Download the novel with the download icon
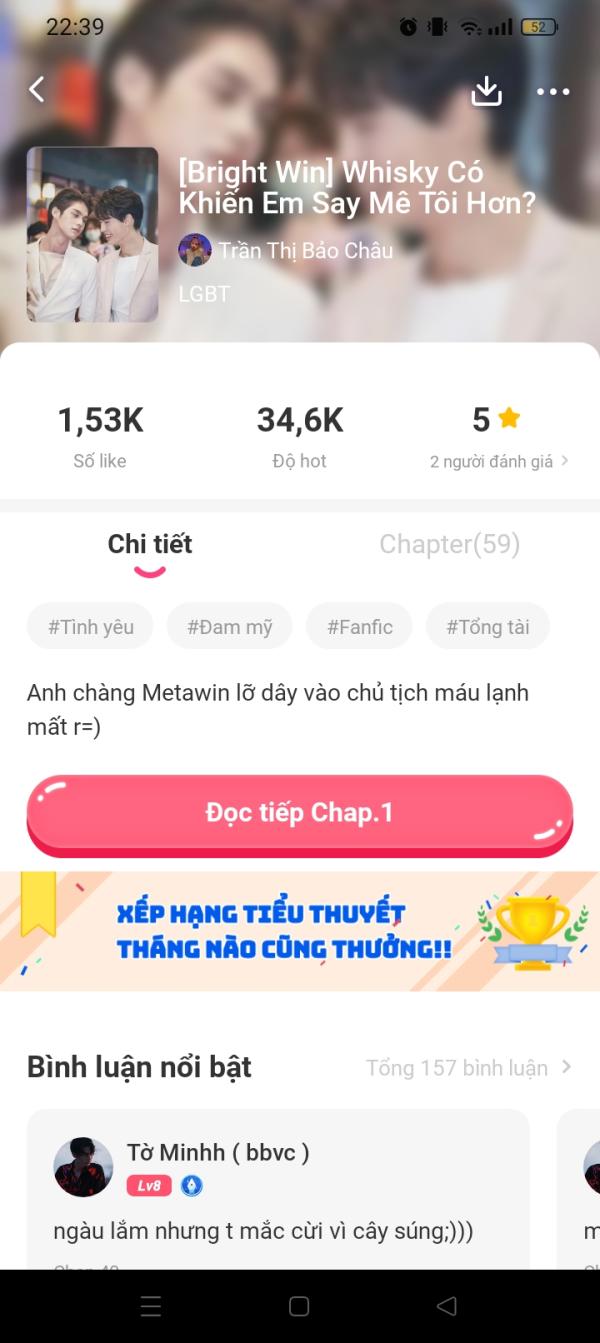 (x=486, y=91)
